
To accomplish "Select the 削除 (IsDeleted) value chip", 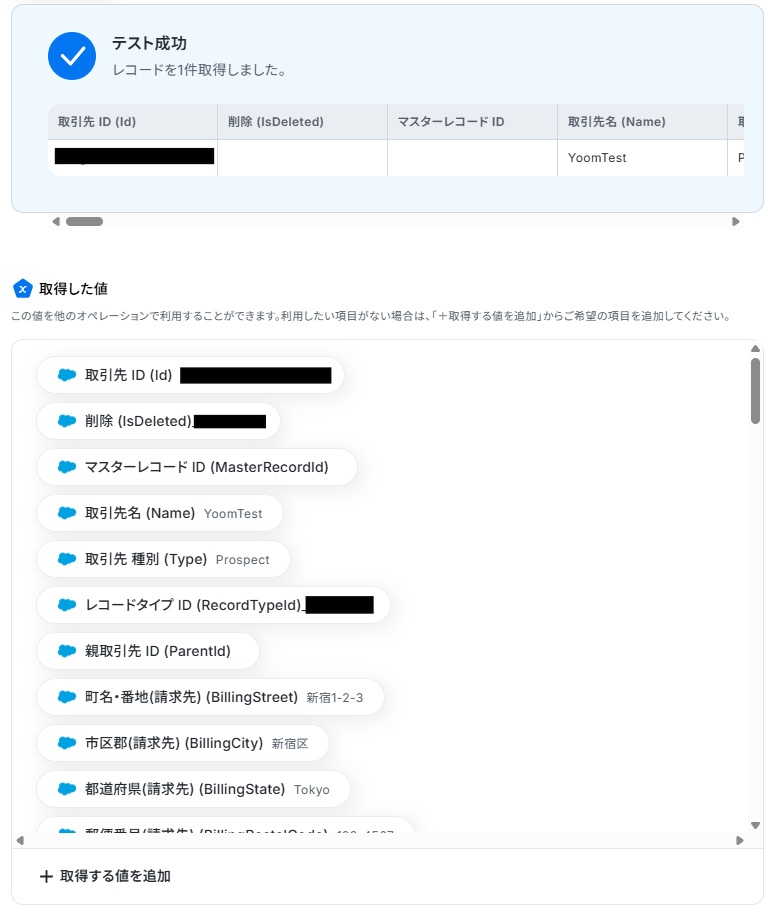I will coord(158,421).
